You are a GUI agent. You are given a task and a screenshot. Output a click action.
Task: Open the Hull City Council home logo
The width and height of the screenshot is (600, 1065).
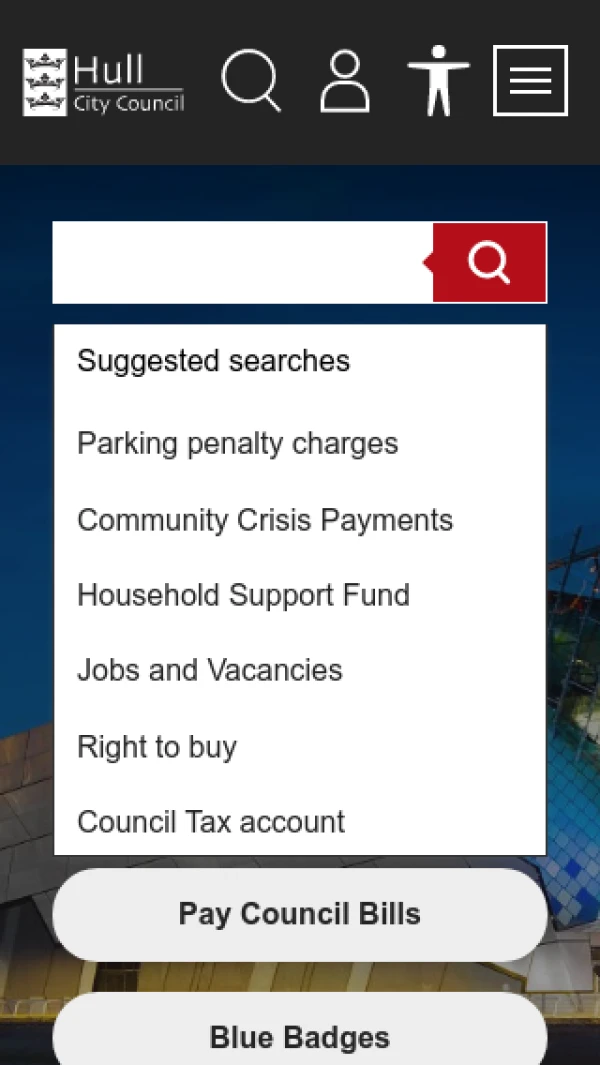tap(103, 82)
